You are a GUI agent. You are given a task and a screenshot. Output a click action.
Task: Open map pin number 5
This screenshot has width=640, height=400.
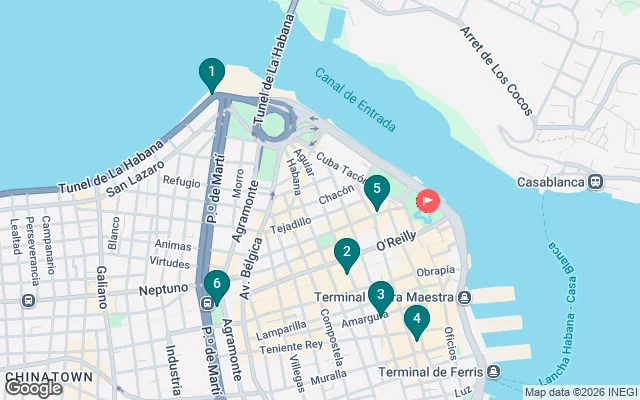pyautogui.click(x=376, y=189)
